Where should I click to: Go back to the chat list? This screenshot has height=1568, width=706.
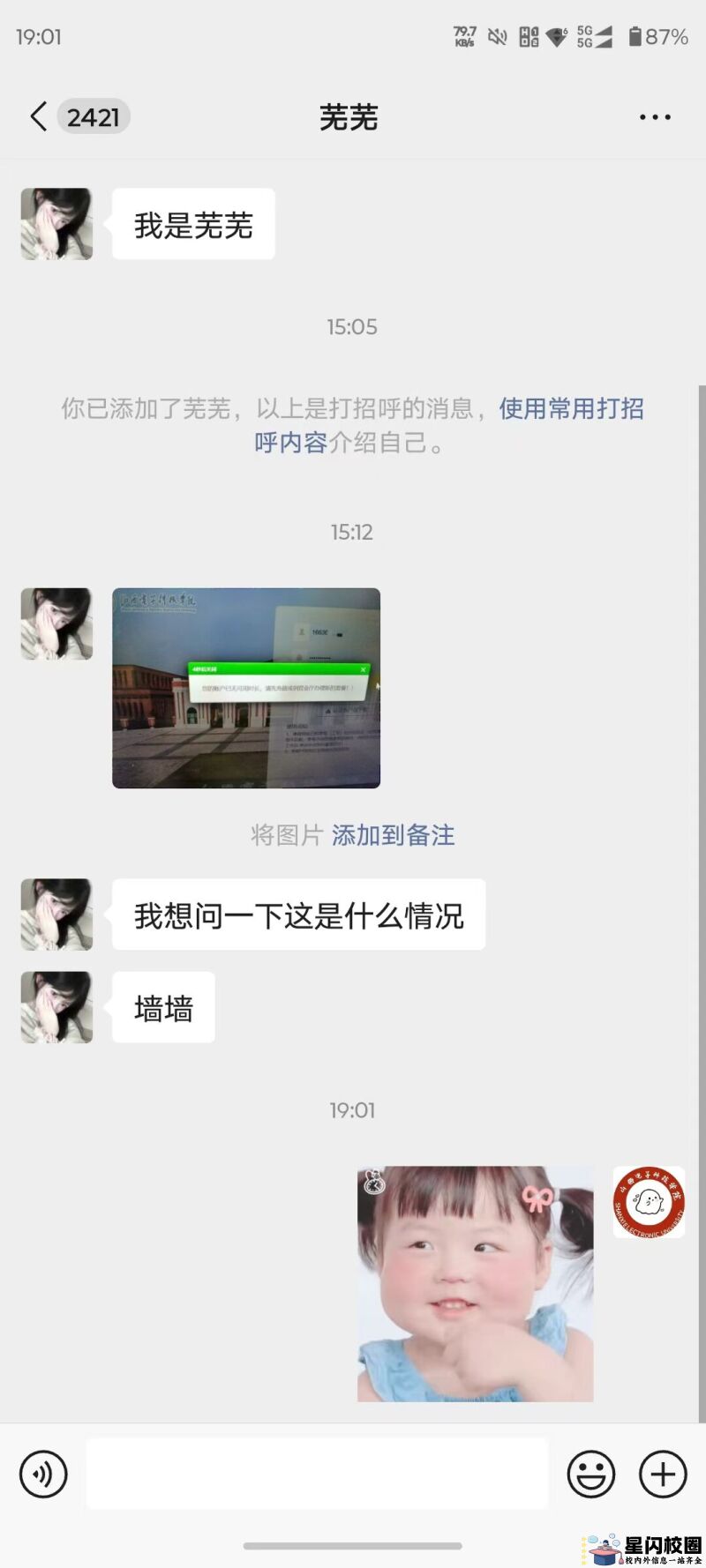(x=39, y=116)
